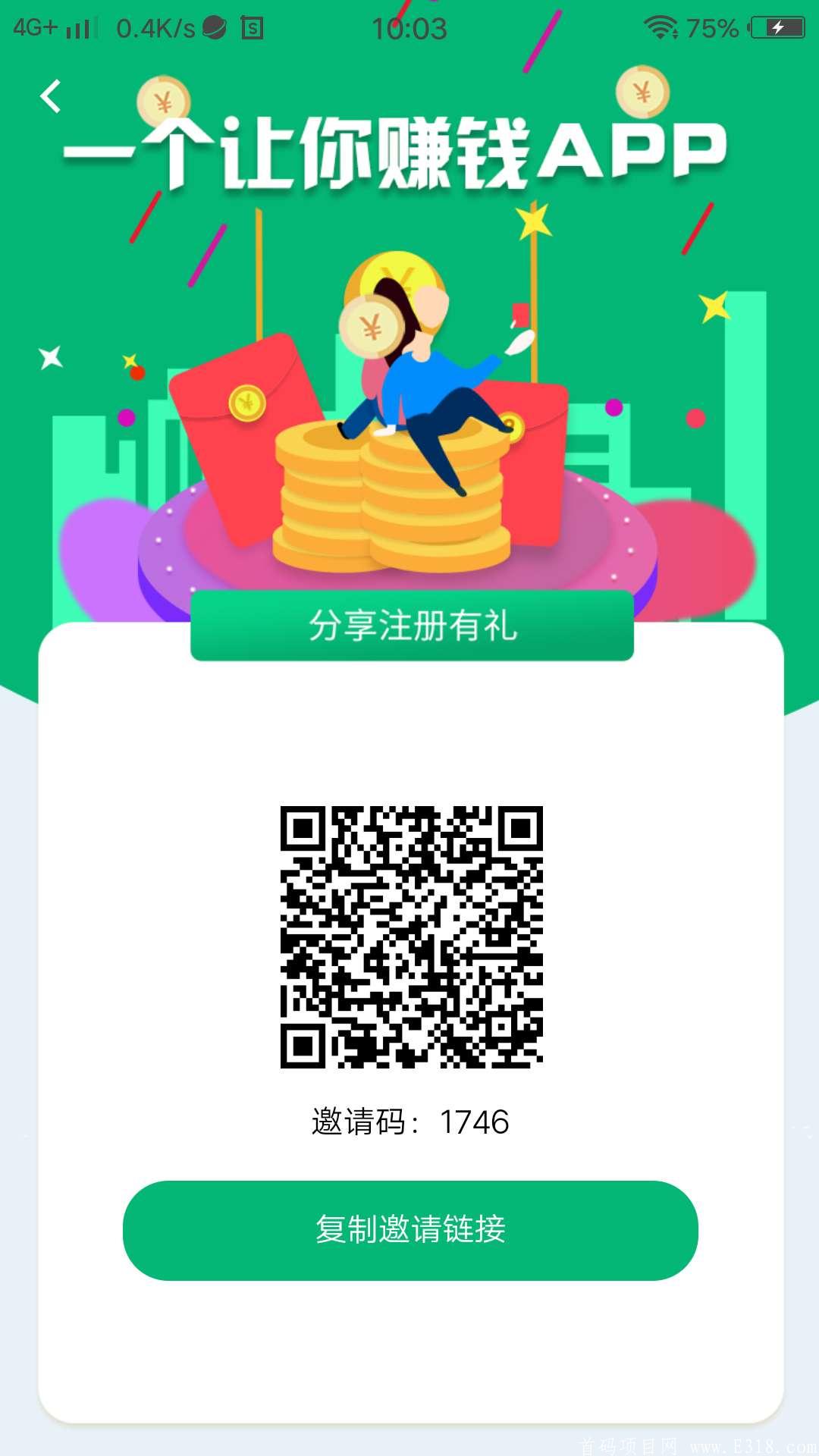The width and height of the screenshot is (819, 1456).
Task: Copy the invite link (复制邀请链接)
Action: (x=410, y=1230)
